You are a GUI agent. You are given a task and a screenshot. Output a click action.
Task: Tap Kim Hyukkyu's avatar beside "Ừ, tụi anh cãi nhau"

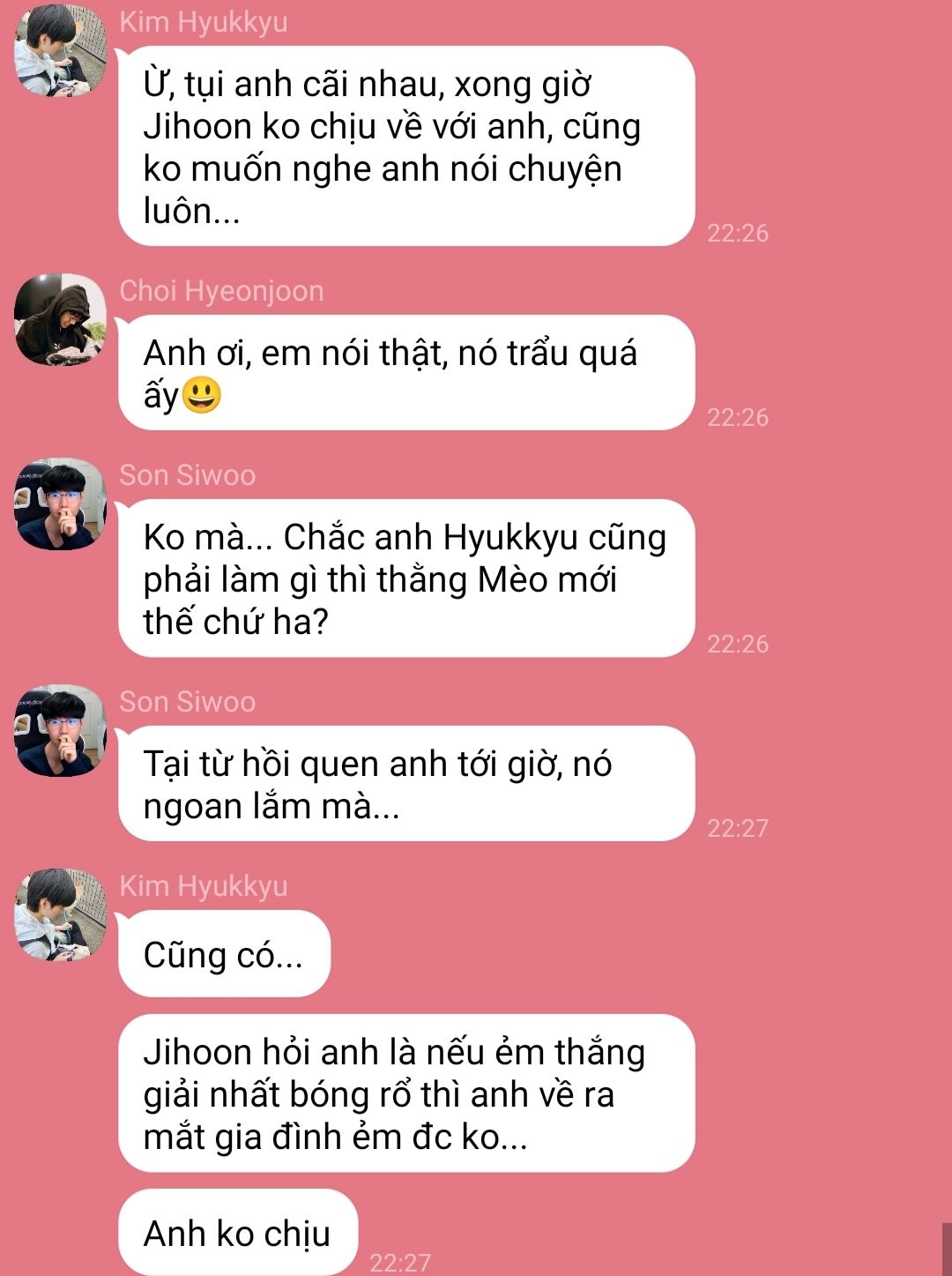click(60, 51)
